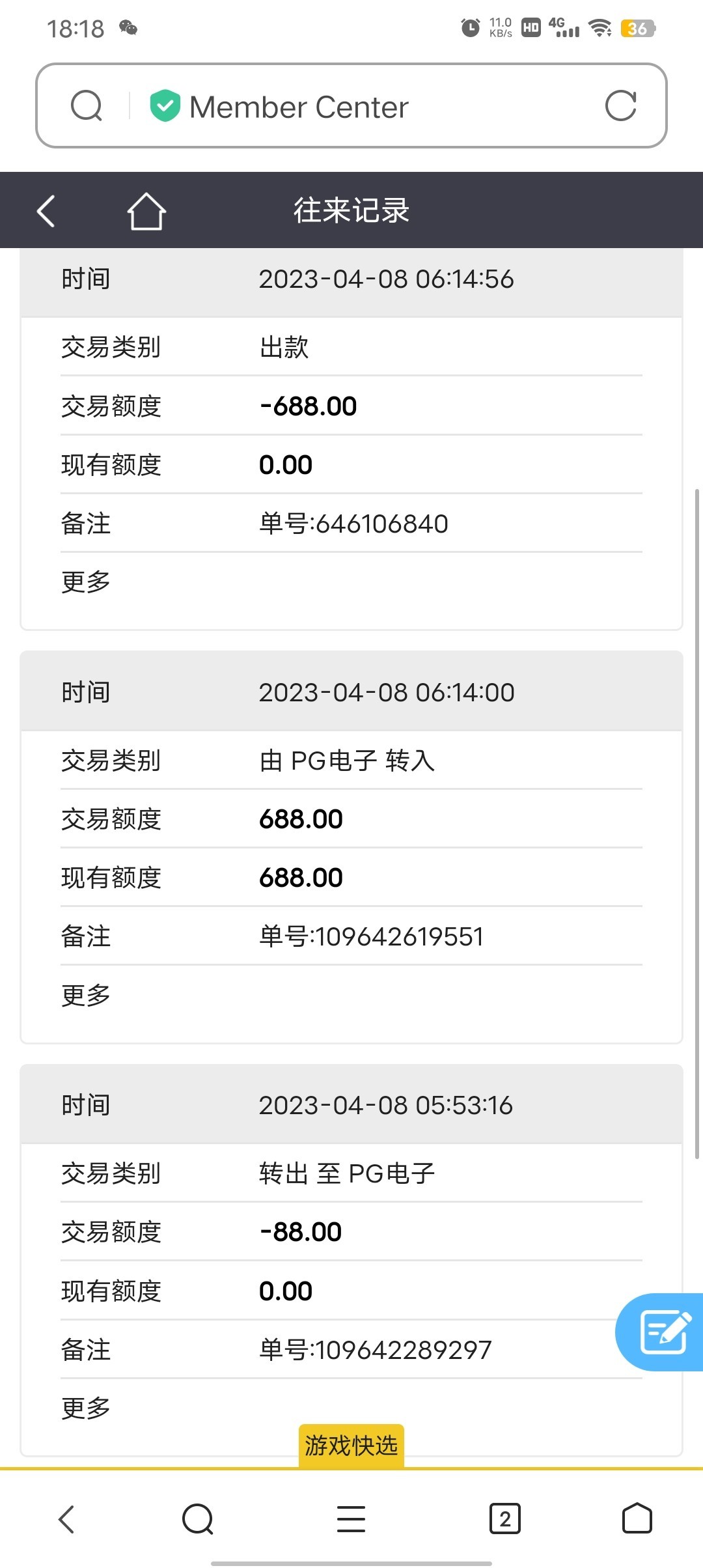The width and height of the screenshot is (703, 1568).
Task: Expand 更多 for record 109642619551
Action: (86, 995)
